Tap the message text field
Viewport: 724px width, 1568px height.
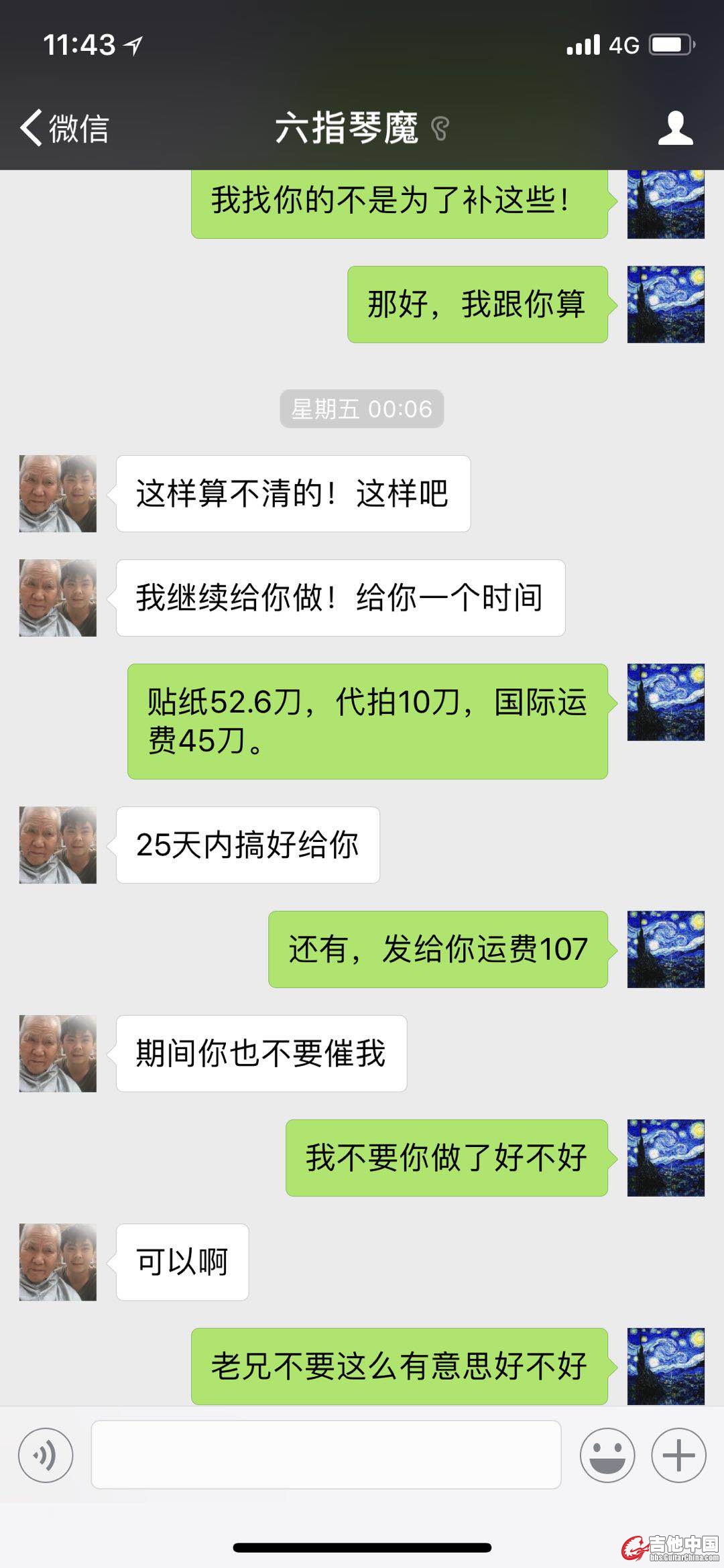coord(326,1455)
